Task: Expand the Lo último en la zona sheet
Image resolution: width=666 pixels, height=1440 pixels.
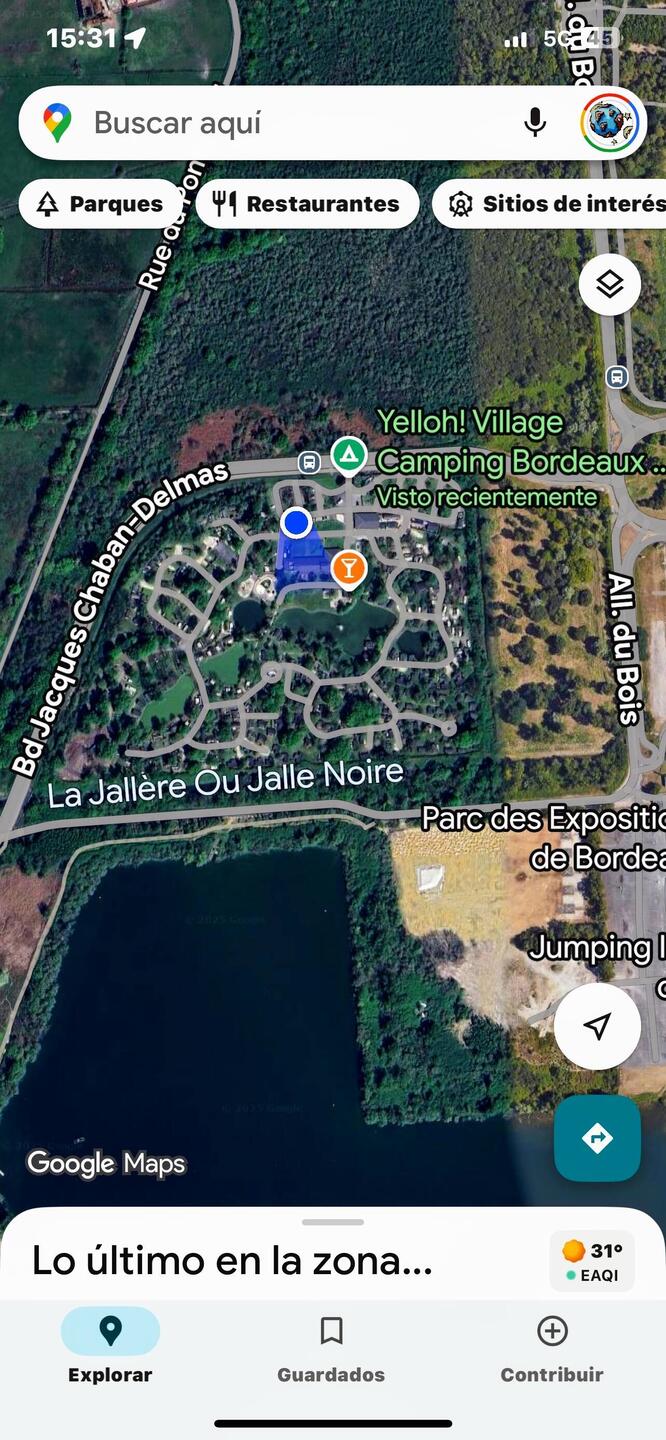Action: coord(332,1223)
